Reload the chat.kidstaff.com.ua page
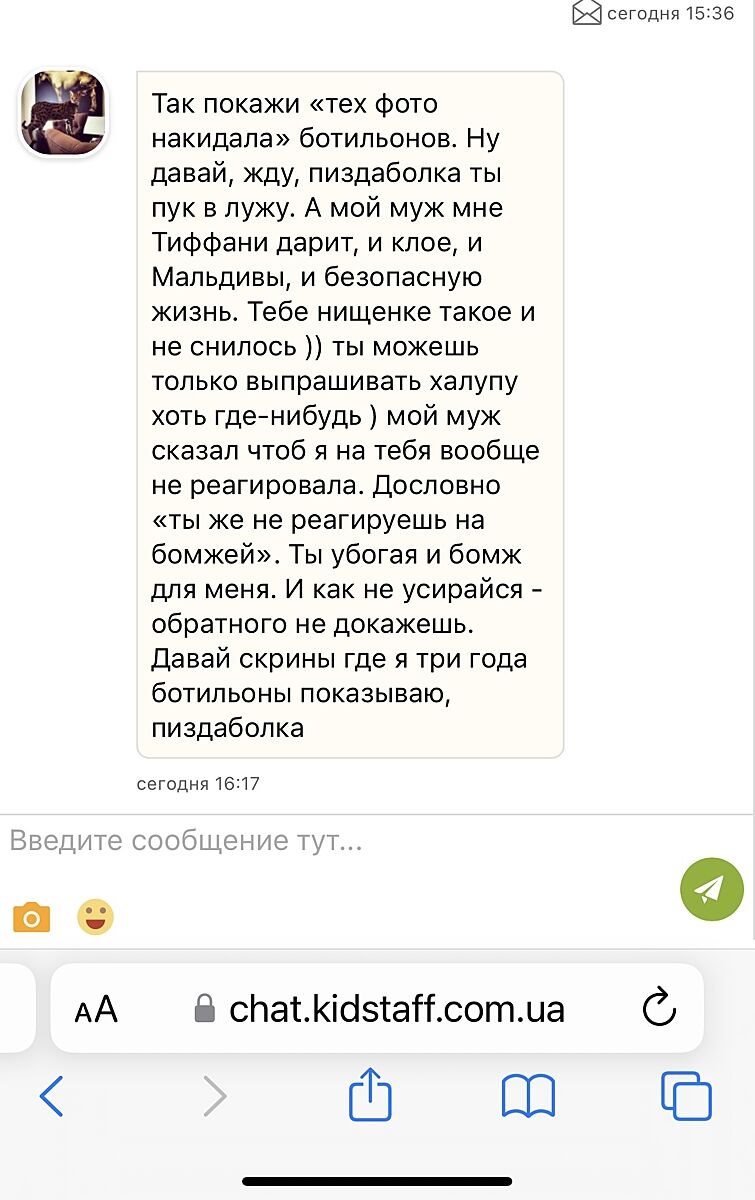Image resolution: width=755 pixels, height=1200 pixels. pyautogui.click(x=659, y=1008)
